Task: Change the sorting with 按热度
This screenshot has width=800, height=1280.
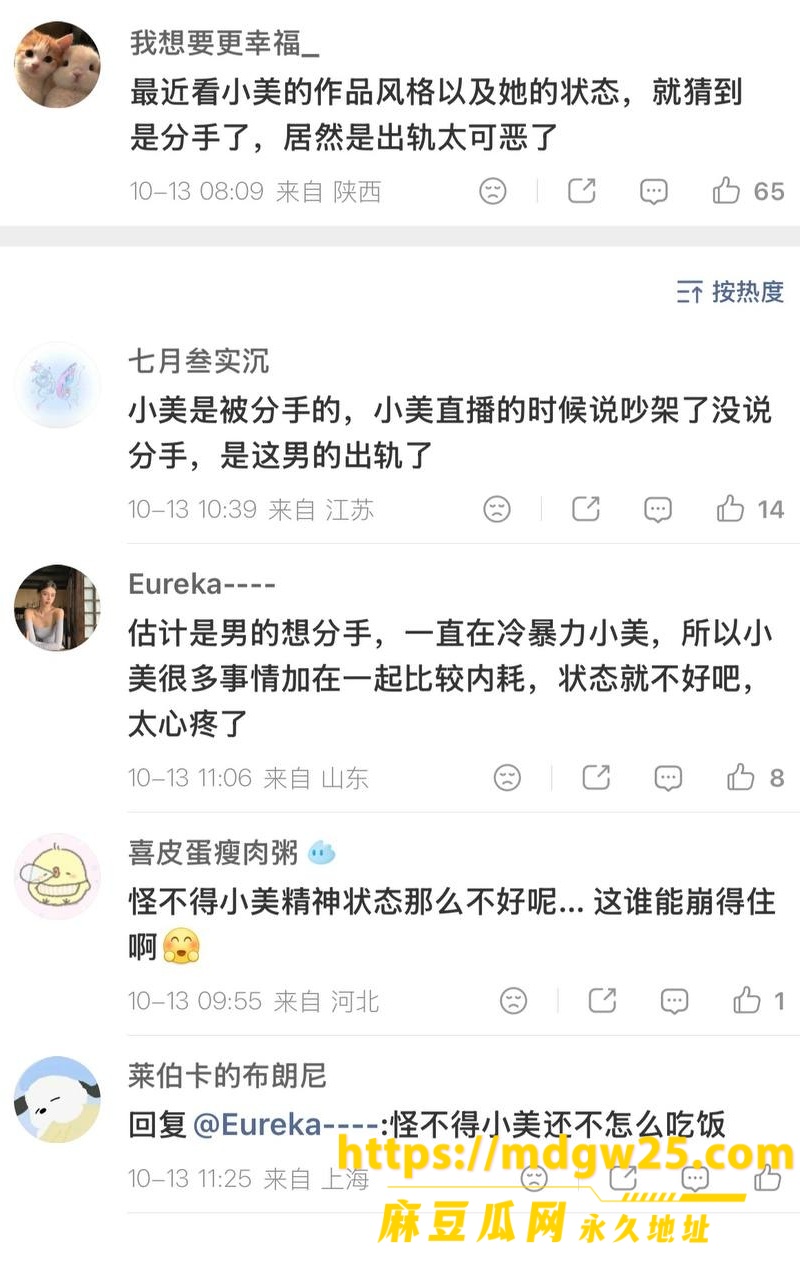Action: click(731, 292)
